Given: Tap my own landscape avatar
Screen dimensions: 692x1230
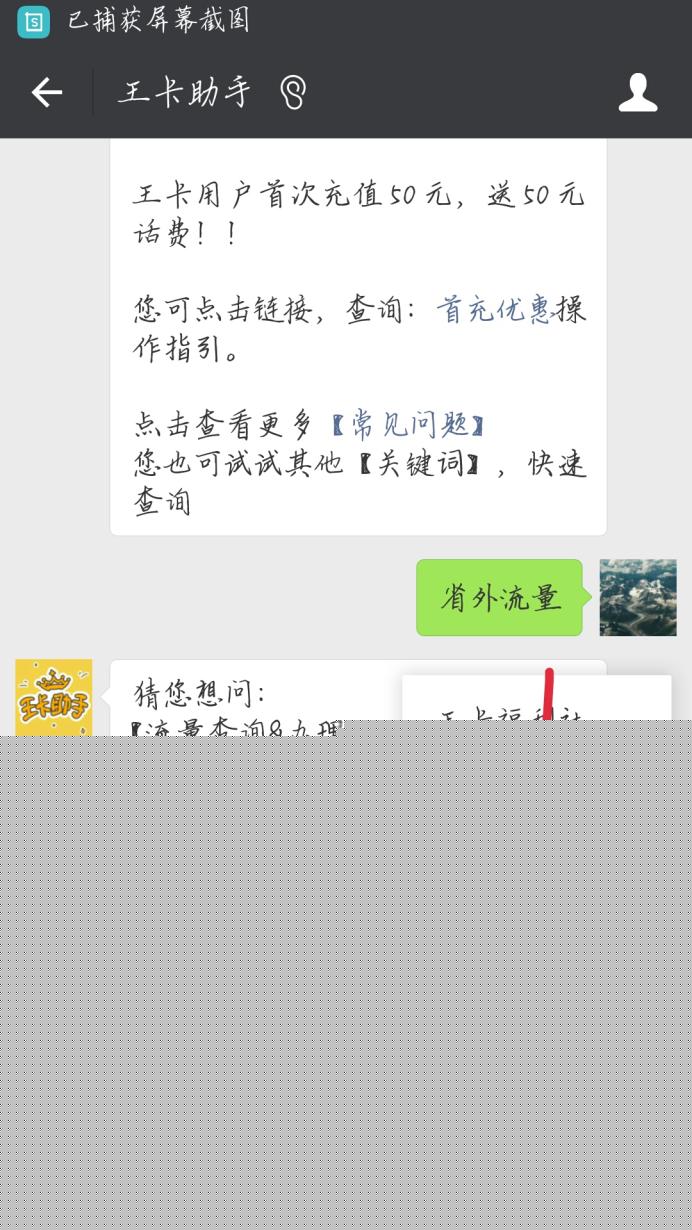Looking at the screenshot, I should [638, 598].
